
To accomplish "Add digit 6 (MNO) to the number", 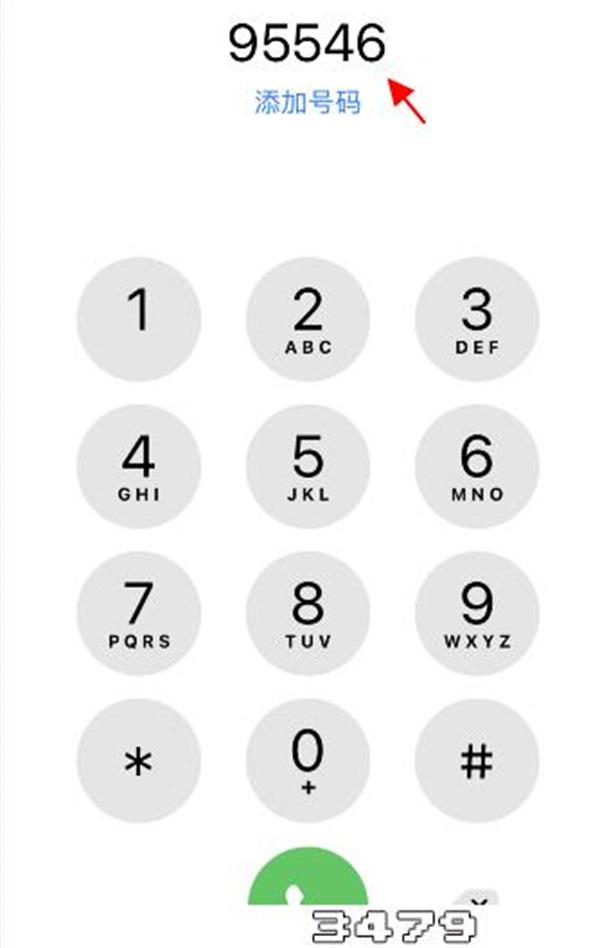I will click(x=477, y=465).
